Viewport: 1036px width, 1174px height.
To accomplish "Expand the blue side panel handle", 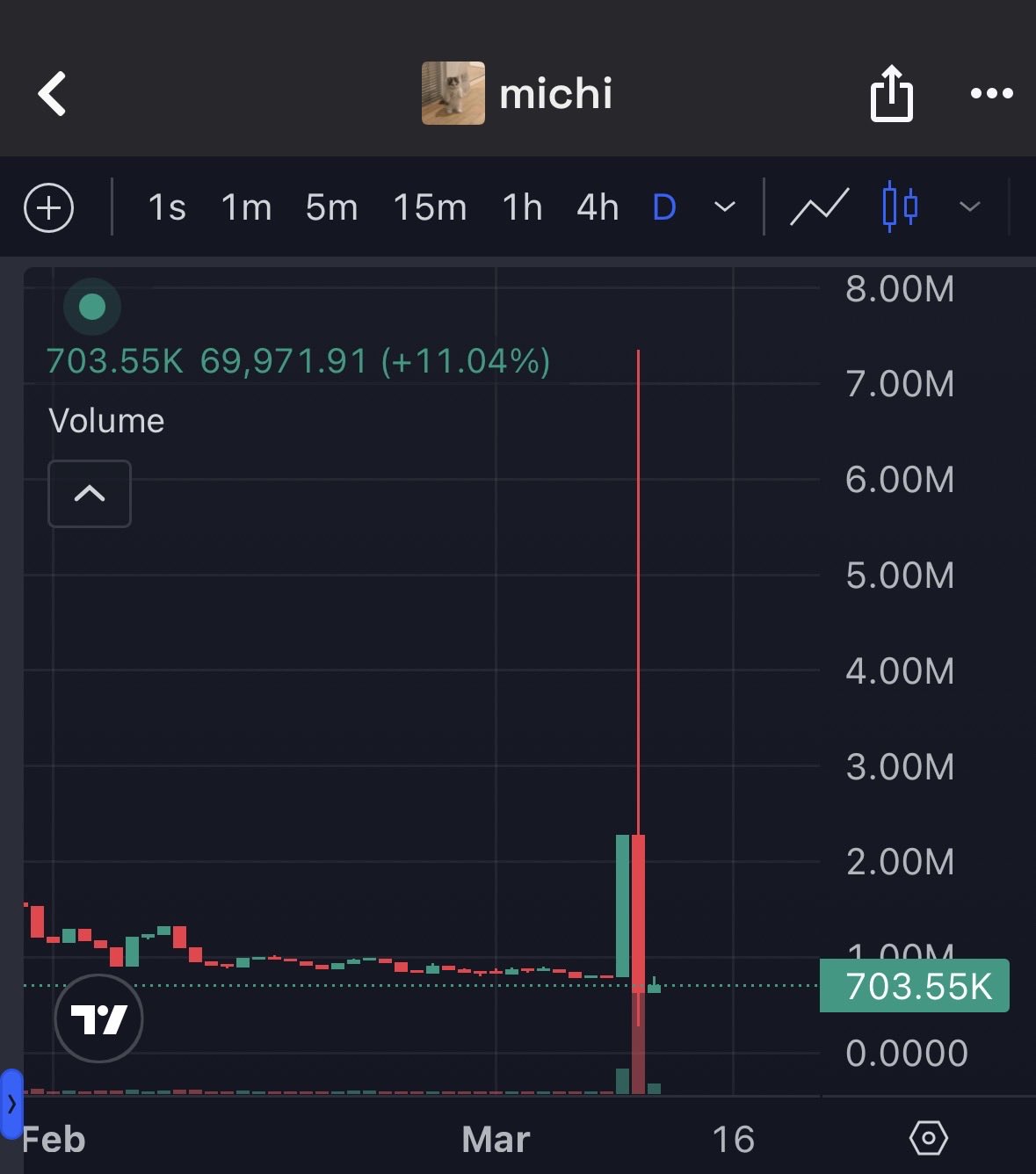I will point(11,1104).
